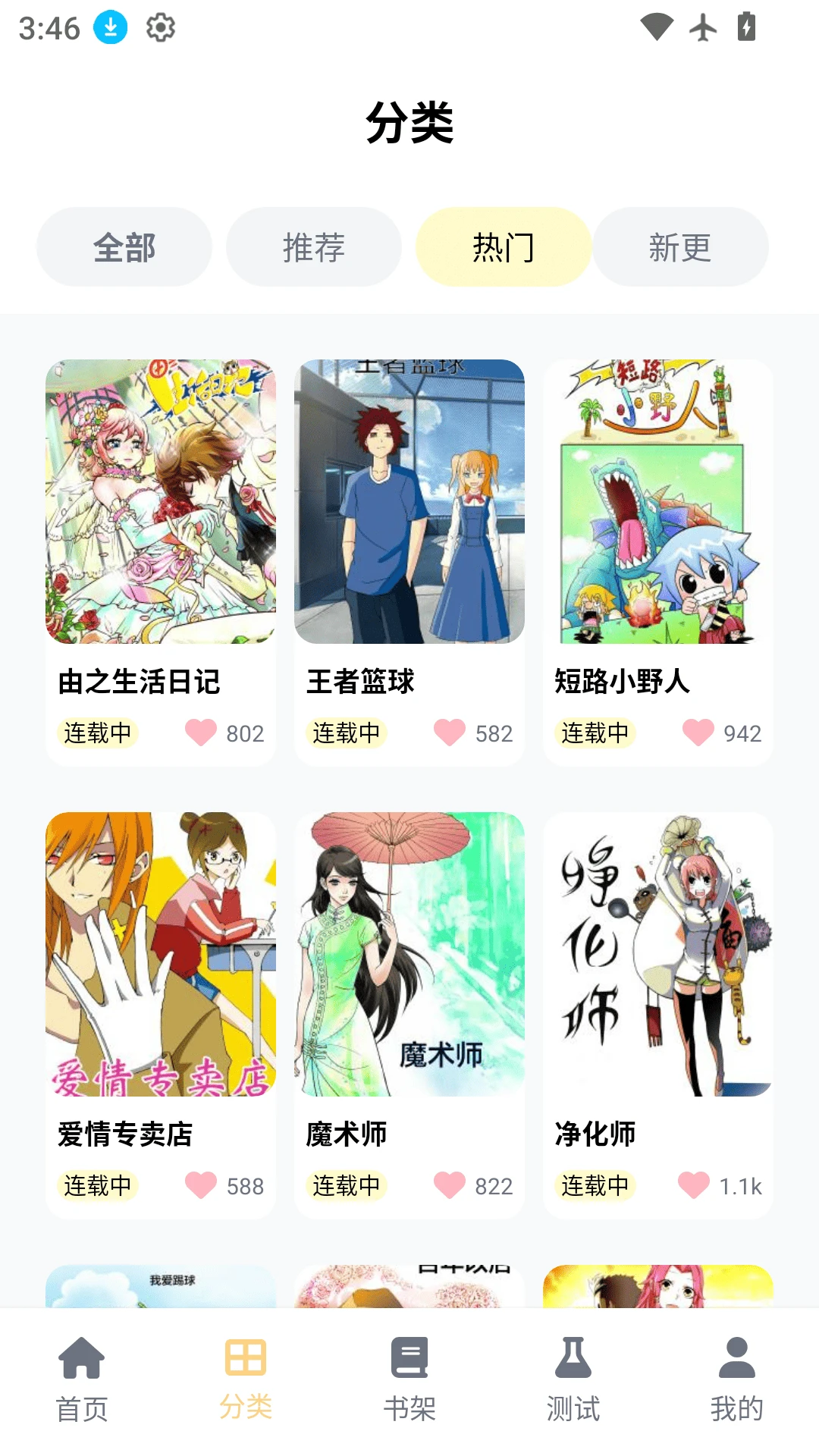Select the 热门 filter chip
The image size is (819, 1456).
point(503,247)
